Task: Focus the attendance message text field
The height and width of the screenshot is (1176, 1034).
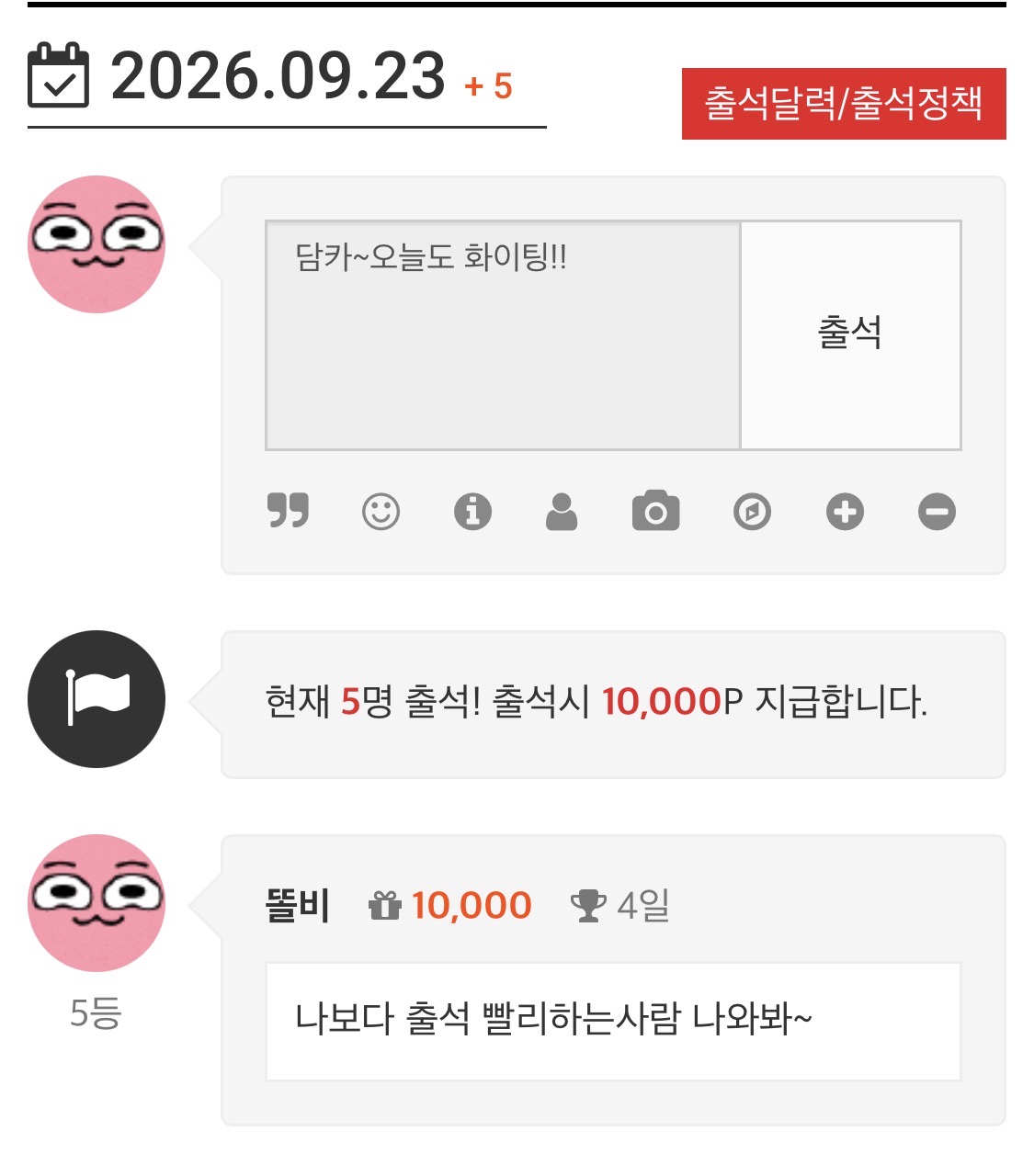Action: pos(503,334)
